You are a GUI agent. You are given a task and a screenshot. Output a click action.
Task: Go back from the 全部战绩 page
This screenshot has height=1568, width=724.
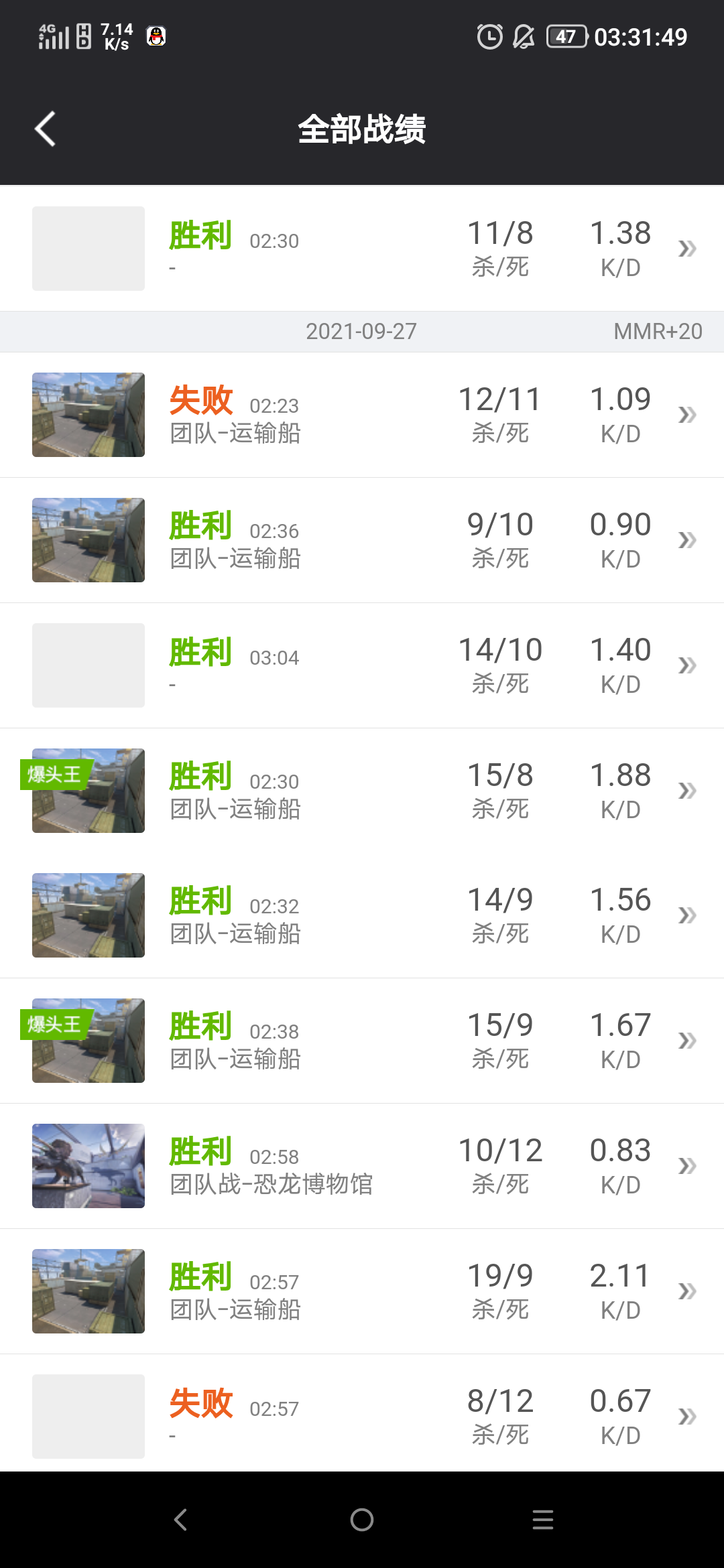[45, 129]
